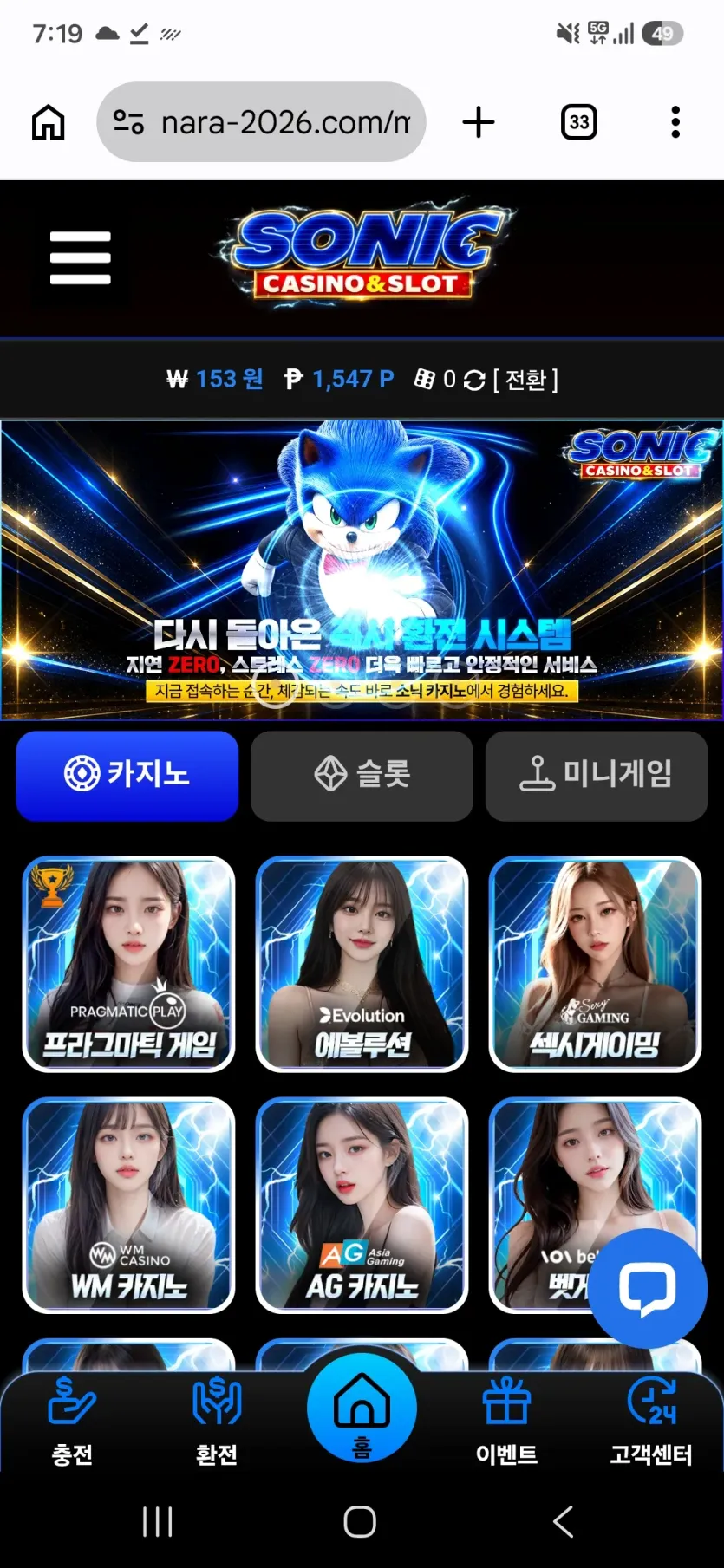Open the AG 카지노 card
724x1568 pixels.
(362, 1206)
